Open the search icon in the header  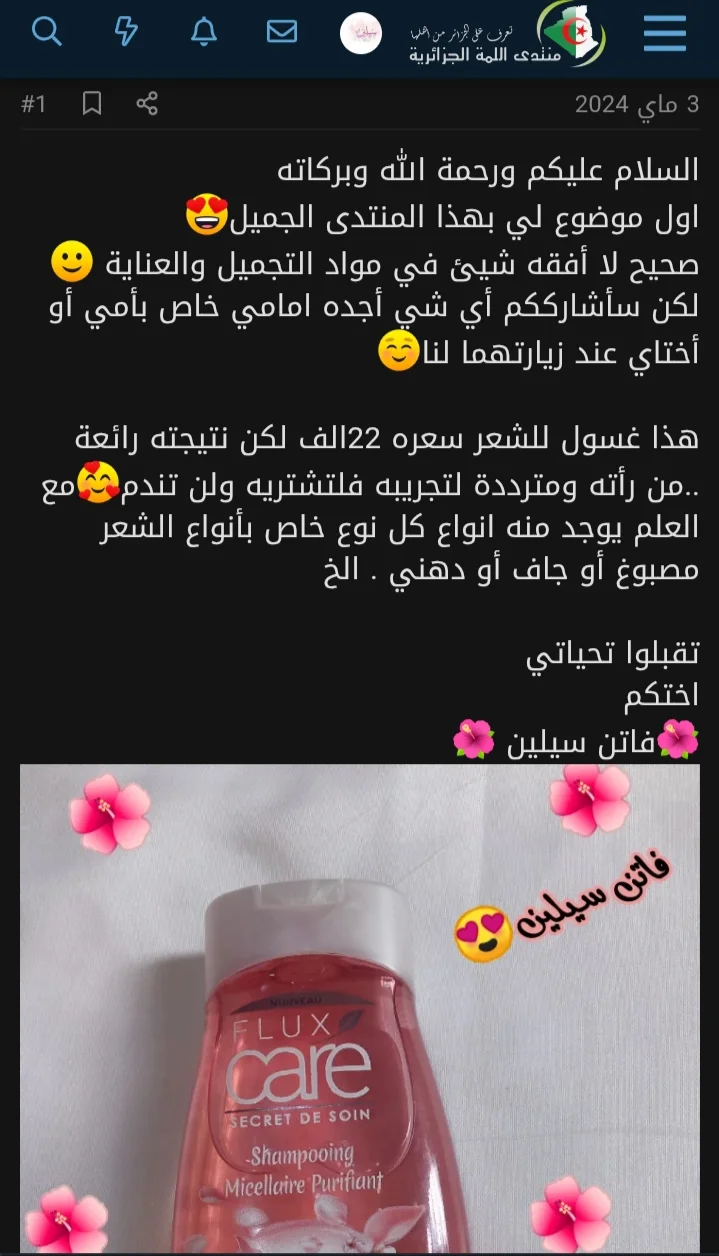point(46,32)
